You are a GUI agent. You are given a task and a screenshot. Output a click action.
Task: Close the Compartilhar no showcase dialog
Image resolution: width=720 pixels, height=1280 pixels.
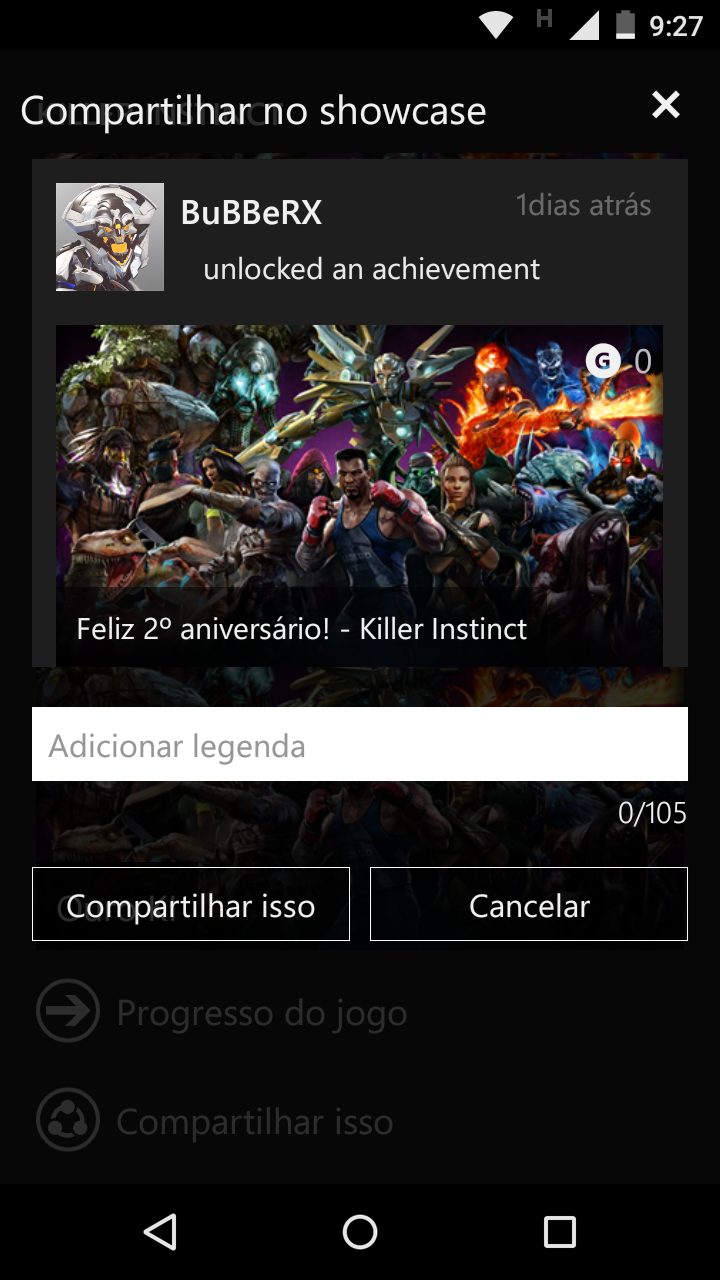pos(666,105)
